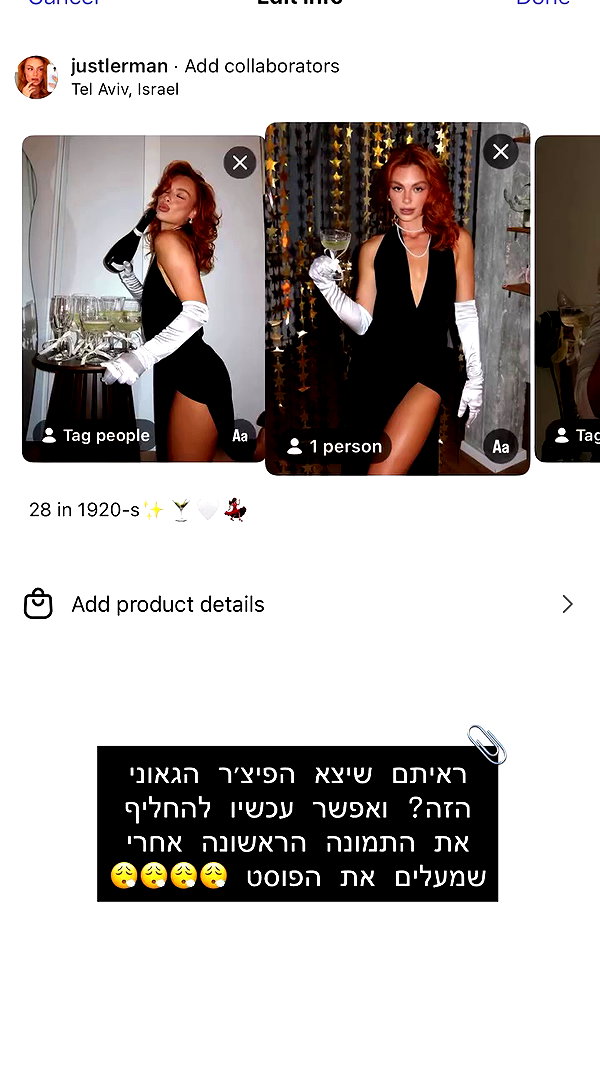This screenshot has height=1067, width=600.
Task: Tag people on the first photo
Action: coord(96,436)
